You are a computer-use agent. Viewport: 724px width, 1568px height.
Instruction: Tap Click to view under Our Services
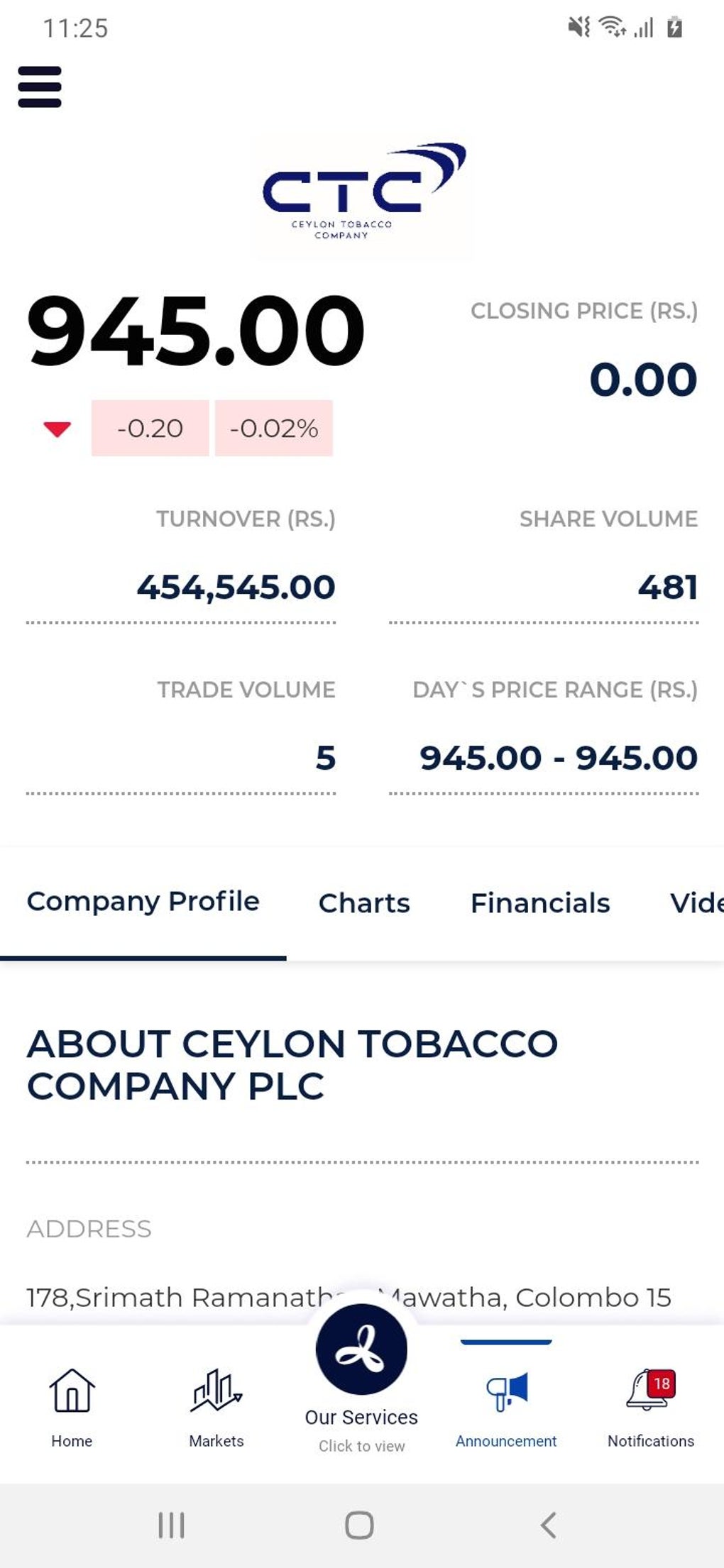(x=363, y=1445)
